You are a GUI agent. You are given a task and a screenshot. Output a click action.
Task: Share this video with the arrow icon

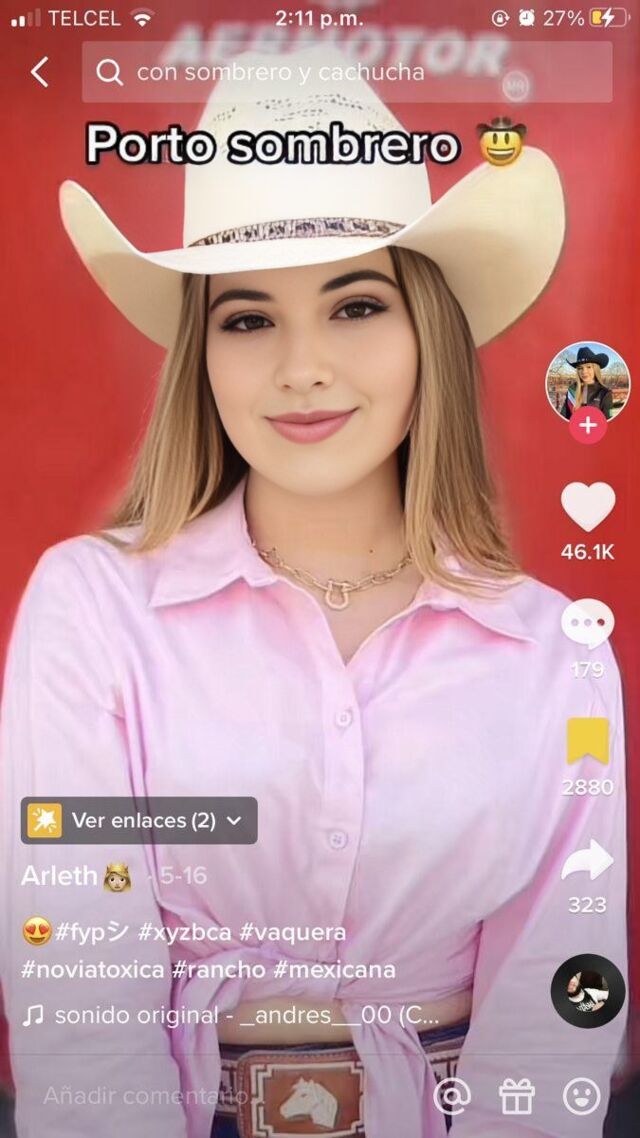point(587,861)
